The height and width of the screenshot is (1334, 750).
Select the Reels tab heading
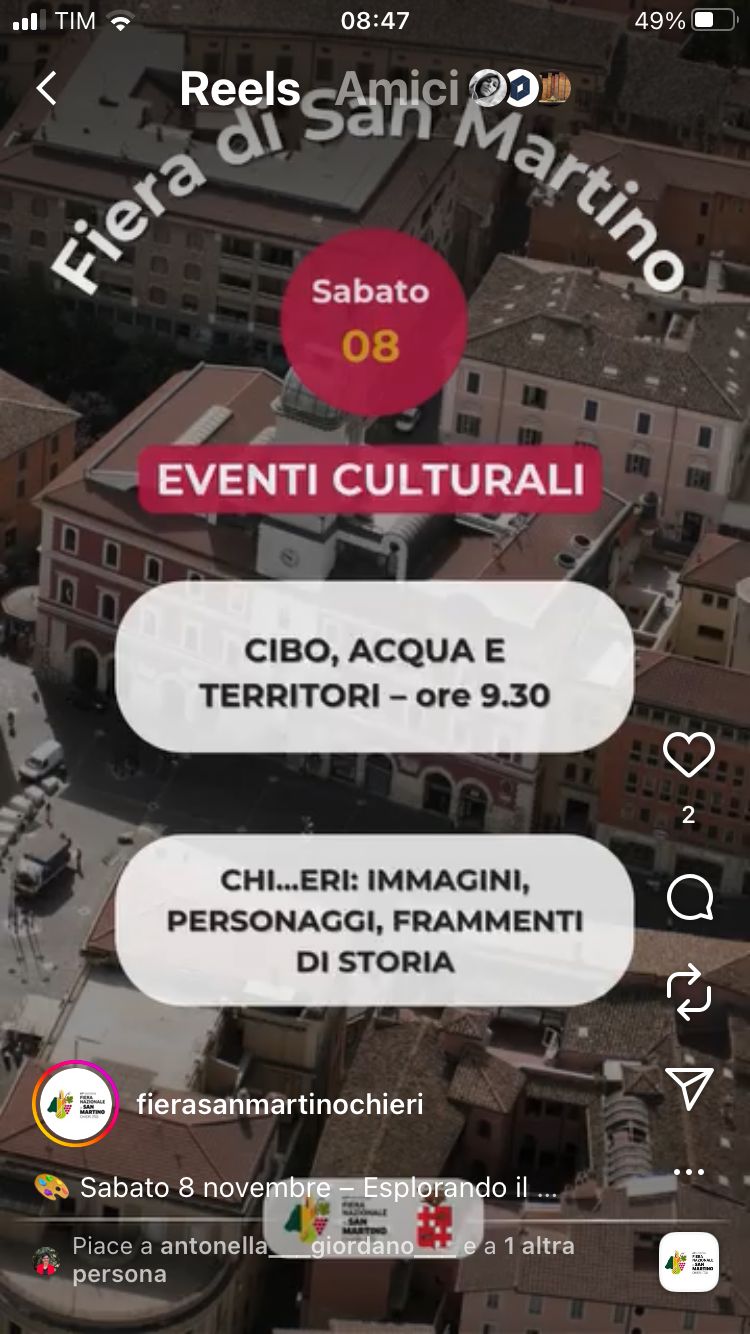pos(240,89)
